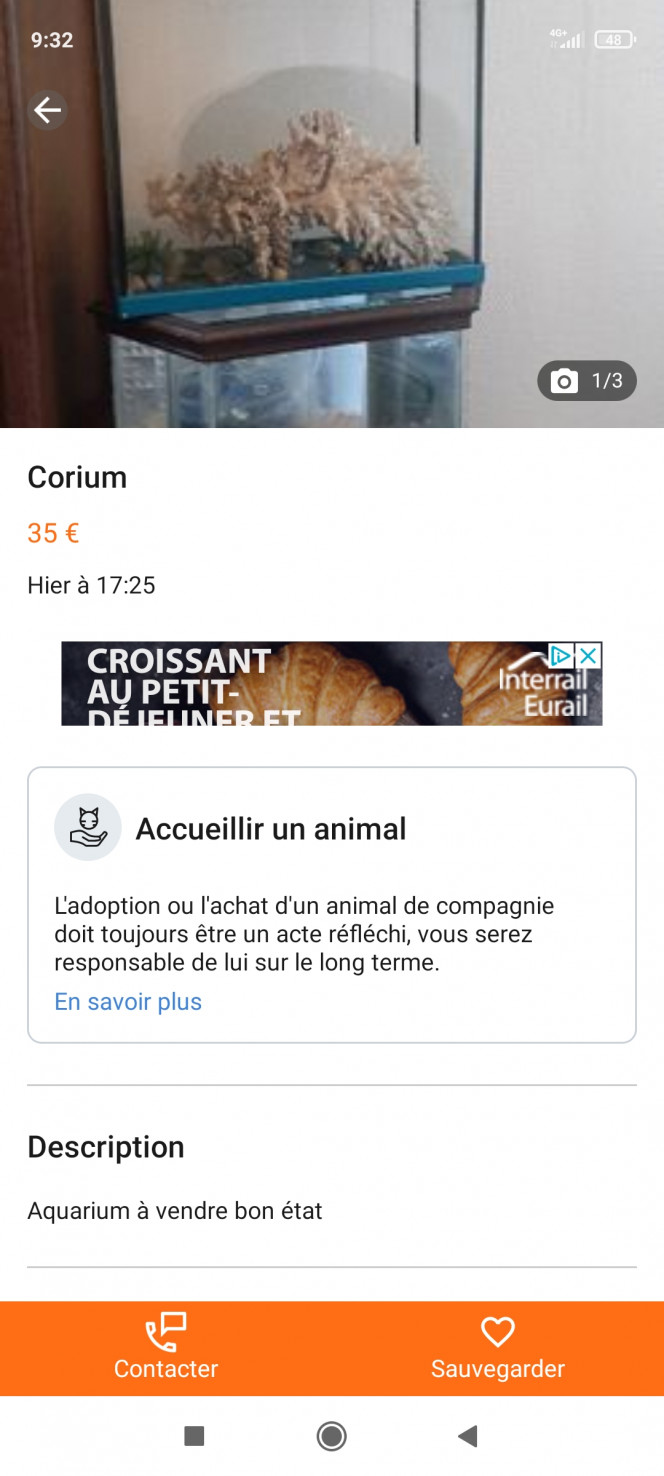Close the Interrail Eurail ad

point(590,656)
